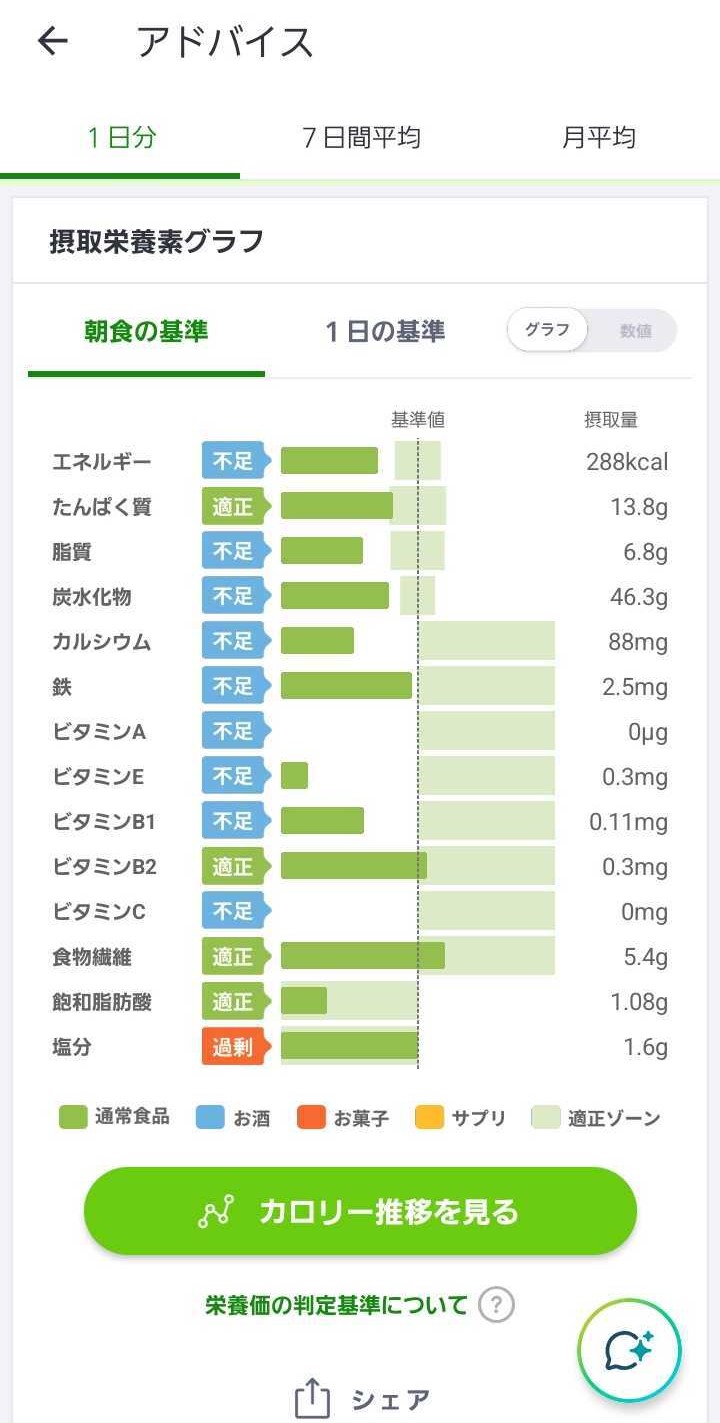Tap the question mark help icon

496,1305
